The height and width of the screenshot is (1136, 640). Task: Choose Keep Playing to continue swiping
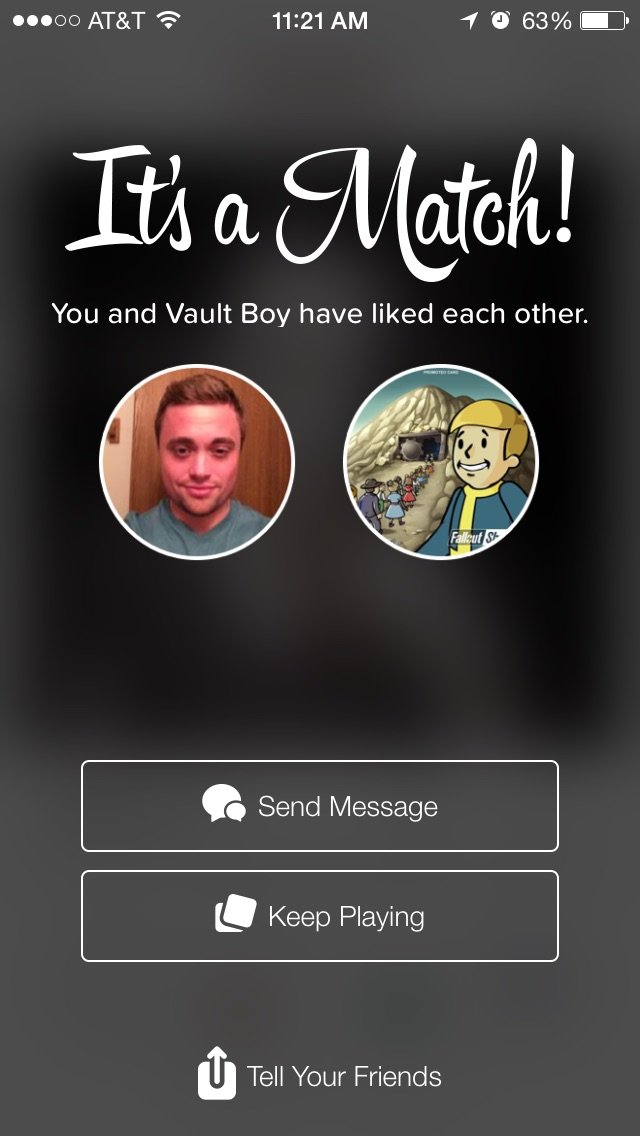pos(320,916)
